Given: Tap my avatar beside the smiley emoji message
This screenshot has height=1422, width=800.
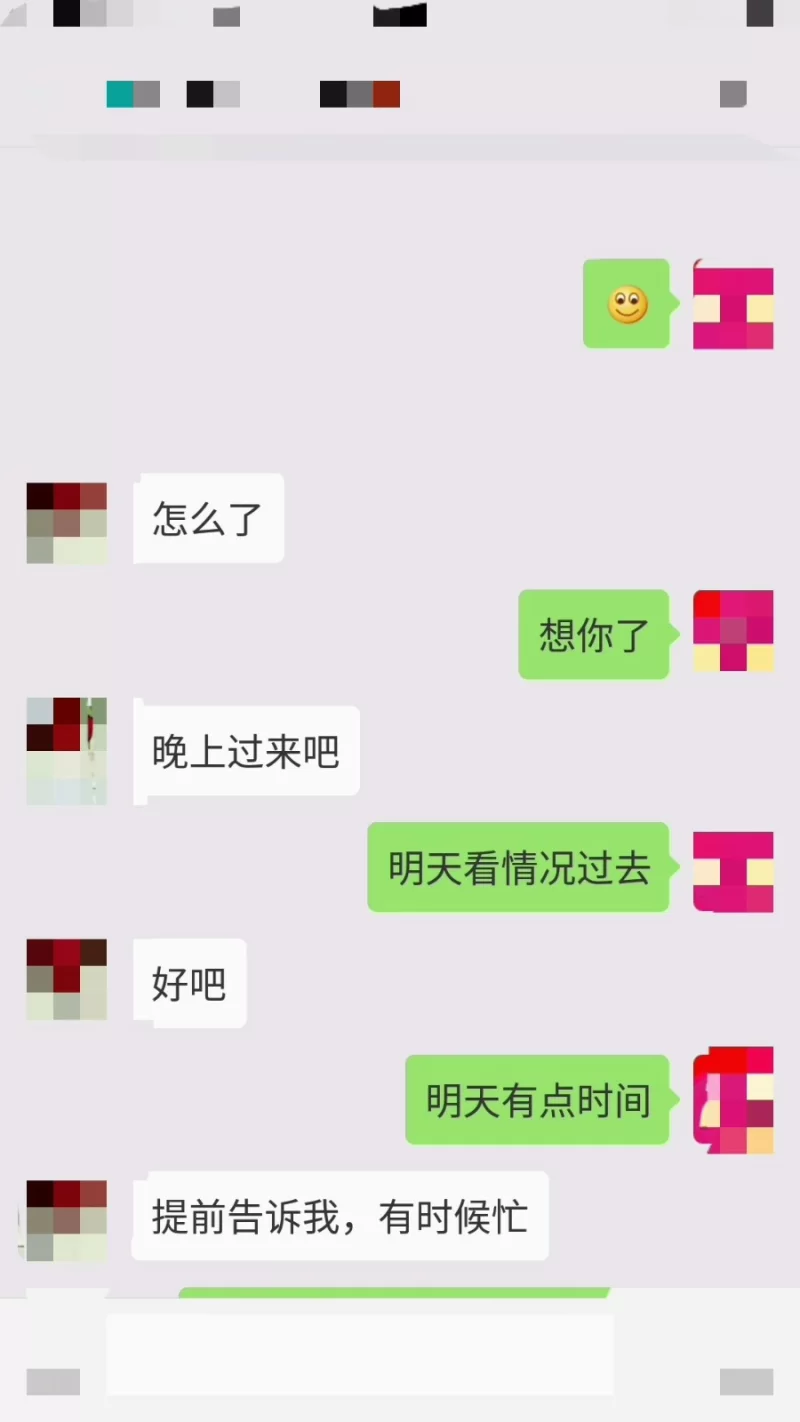Looking at the screenshot, I should click(733, 306).
